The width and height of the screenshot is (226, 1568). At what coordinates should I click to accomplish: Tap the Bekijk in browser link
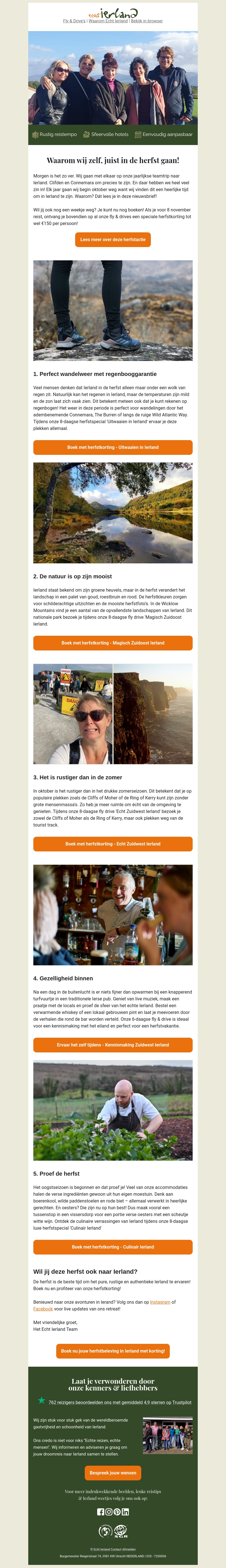[x=147, y=21]
